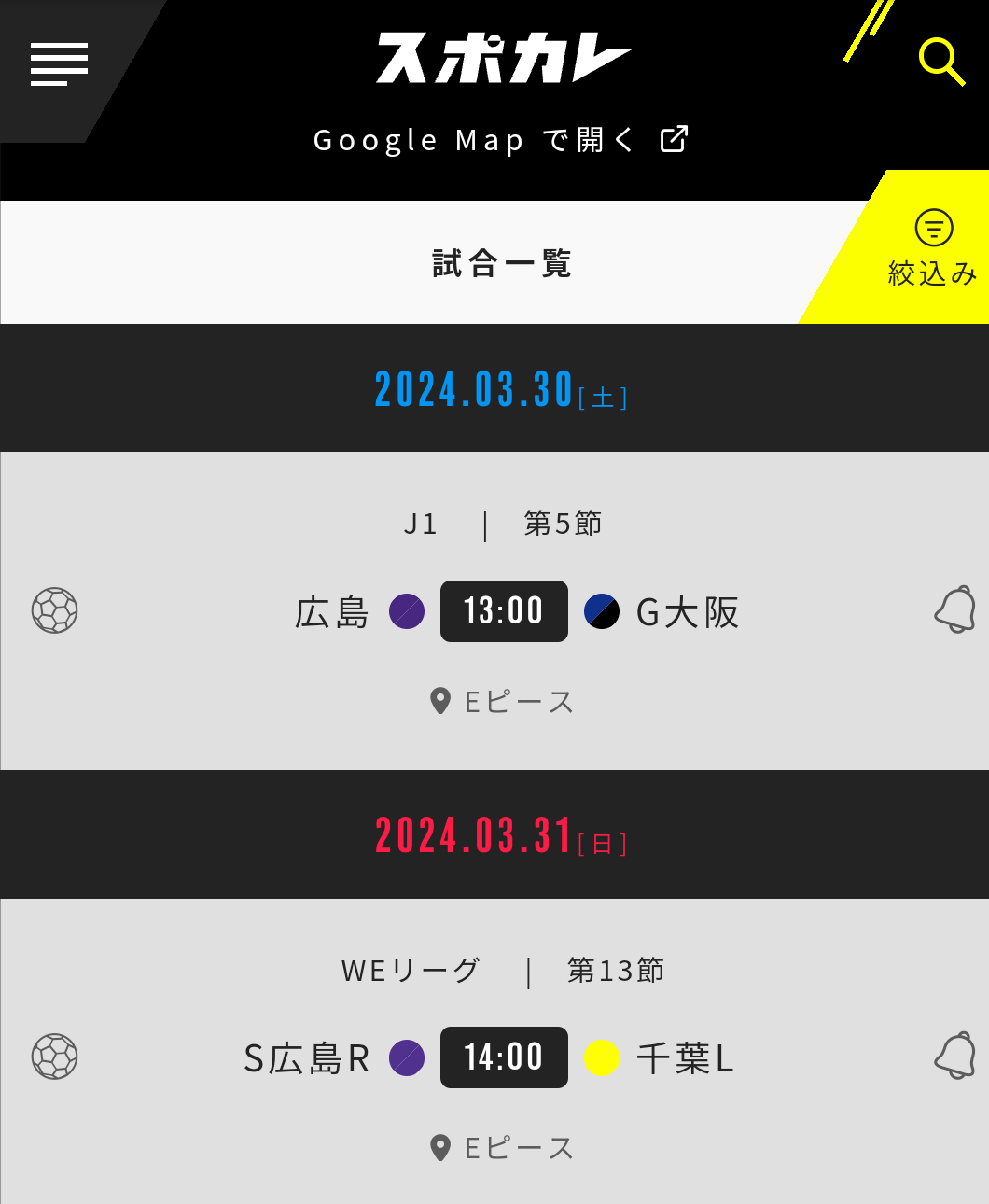The height and width of the screenshot is (1204, 989).
Task: Enable notification bell for 広島 vs G大阪
Action: 954,610
